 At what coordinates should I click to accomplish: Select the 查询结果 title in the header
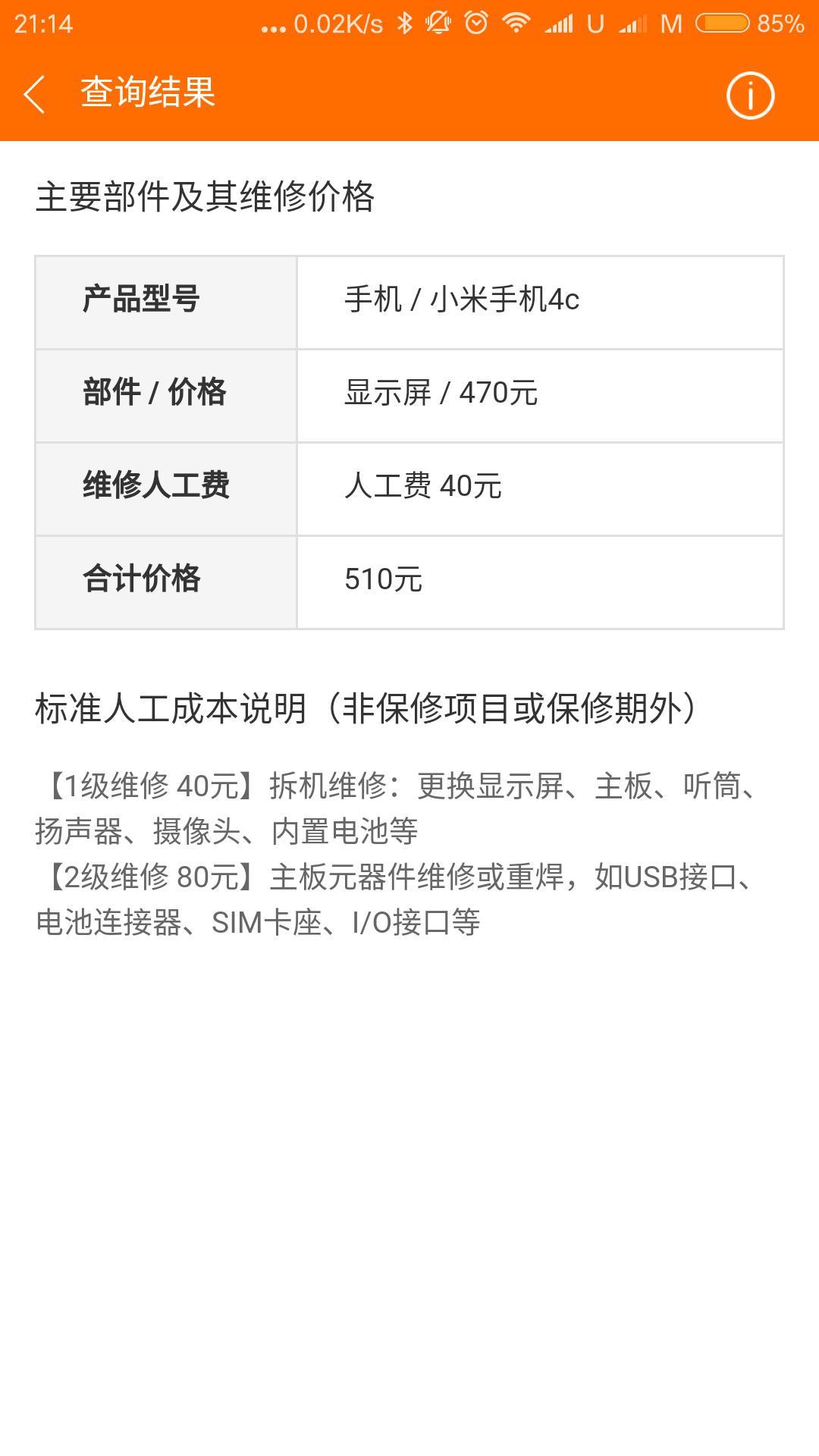(146, 94)
